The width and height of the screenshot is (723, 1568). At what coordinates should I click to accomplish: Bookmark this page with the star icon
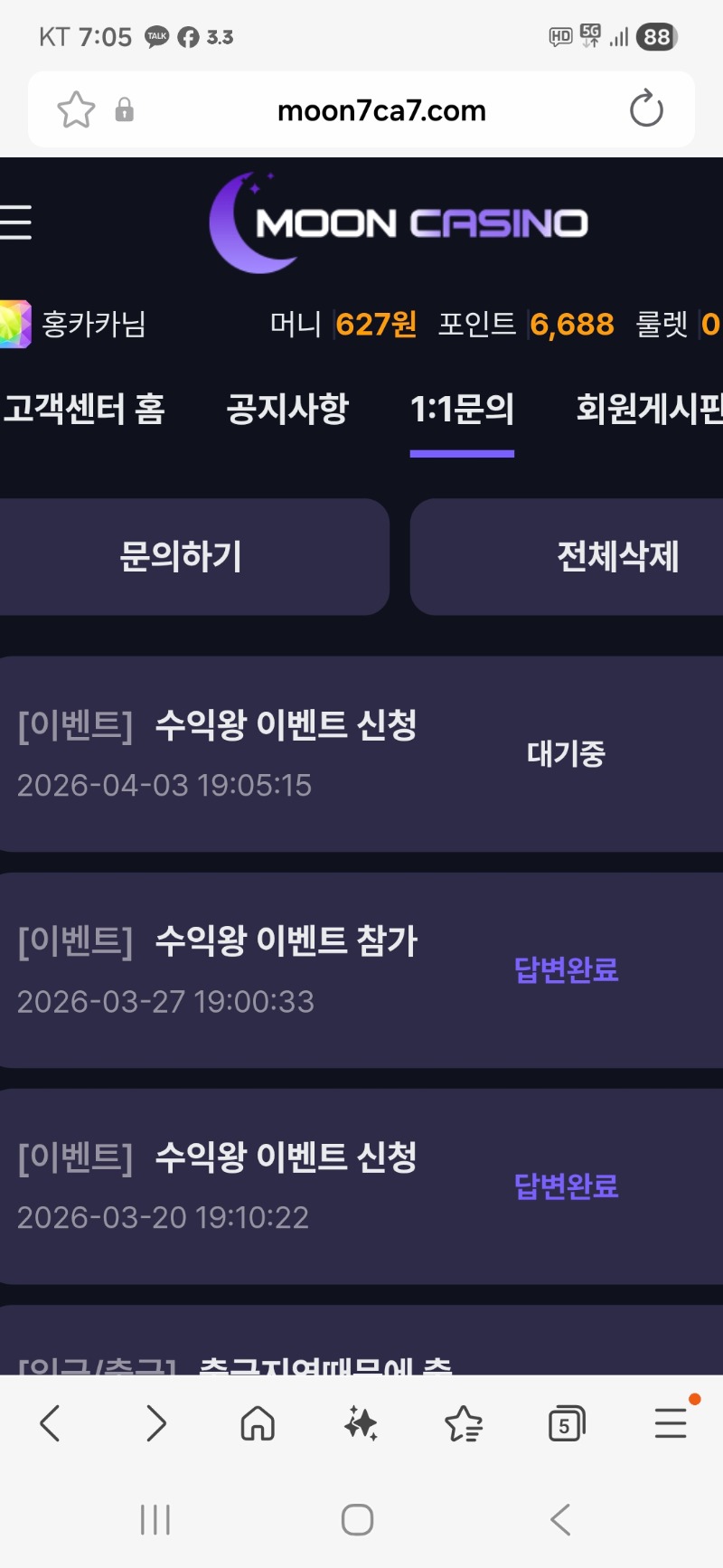pyautogui.click(x=76, y=110)
